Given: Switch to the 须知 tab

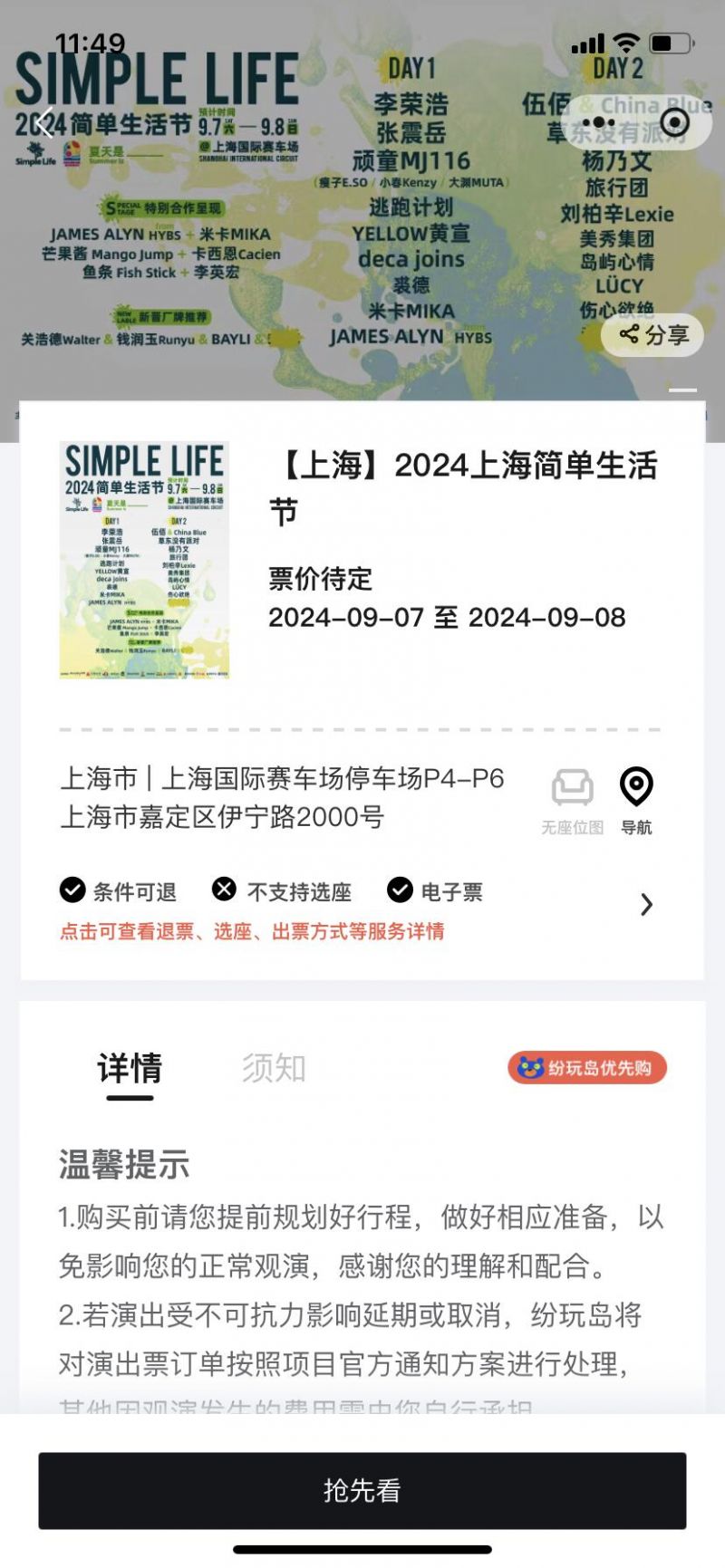Looking at the screenshot, I should tap(274, 1068).
